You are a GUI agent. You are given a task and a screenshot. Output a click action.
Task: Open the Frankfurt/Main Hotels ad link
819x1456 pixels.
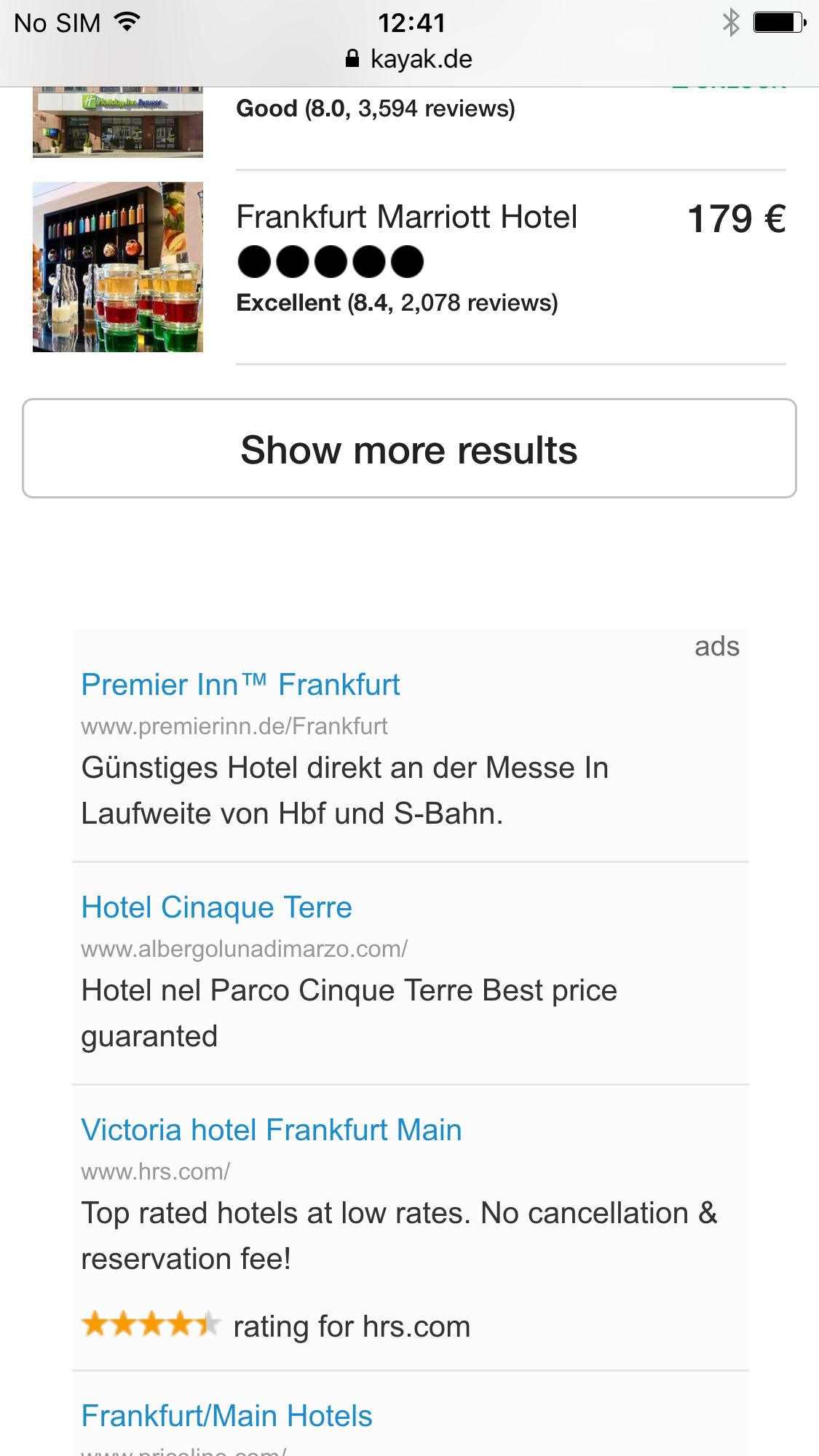(x=227, y=1416)
